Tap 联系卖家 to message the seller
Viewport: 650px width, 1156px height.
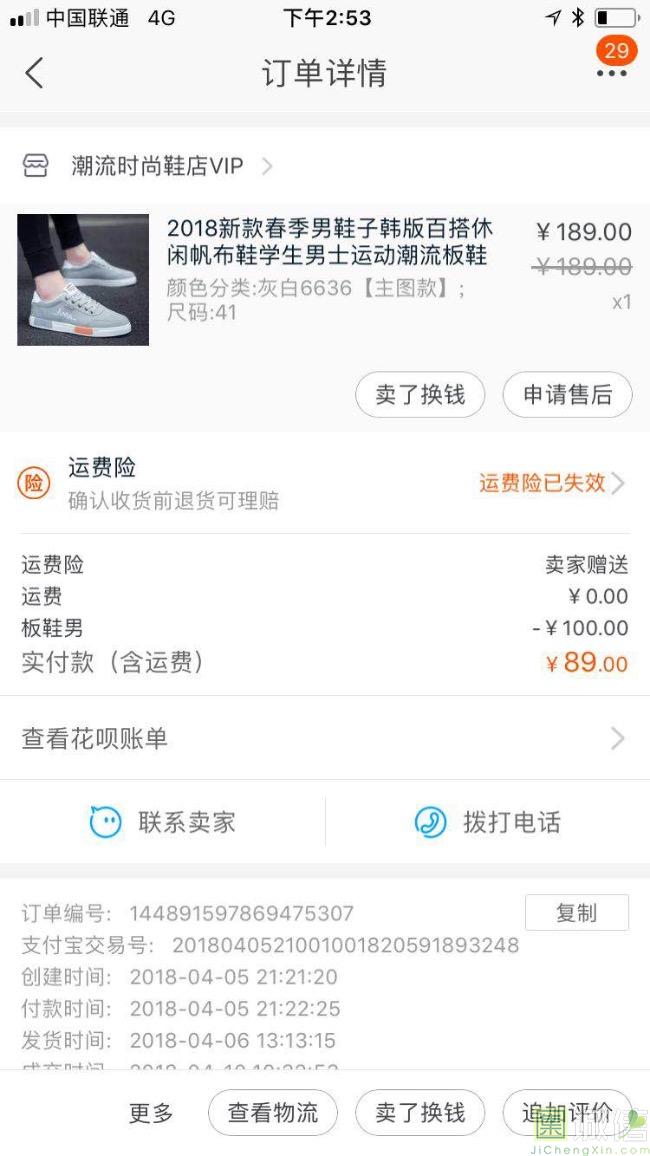(x=163, y=822)
